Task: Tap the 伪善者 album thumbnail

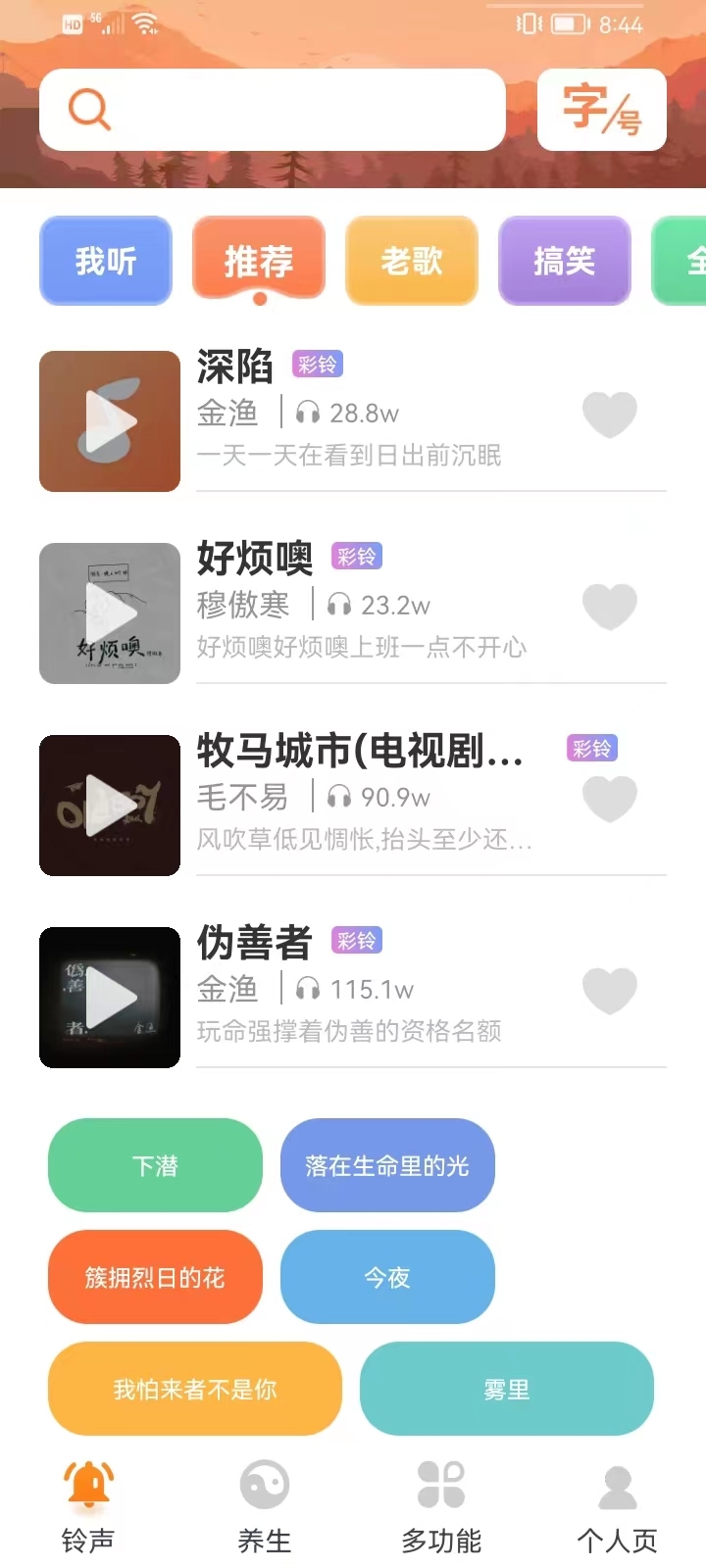Action: (109, 998)
